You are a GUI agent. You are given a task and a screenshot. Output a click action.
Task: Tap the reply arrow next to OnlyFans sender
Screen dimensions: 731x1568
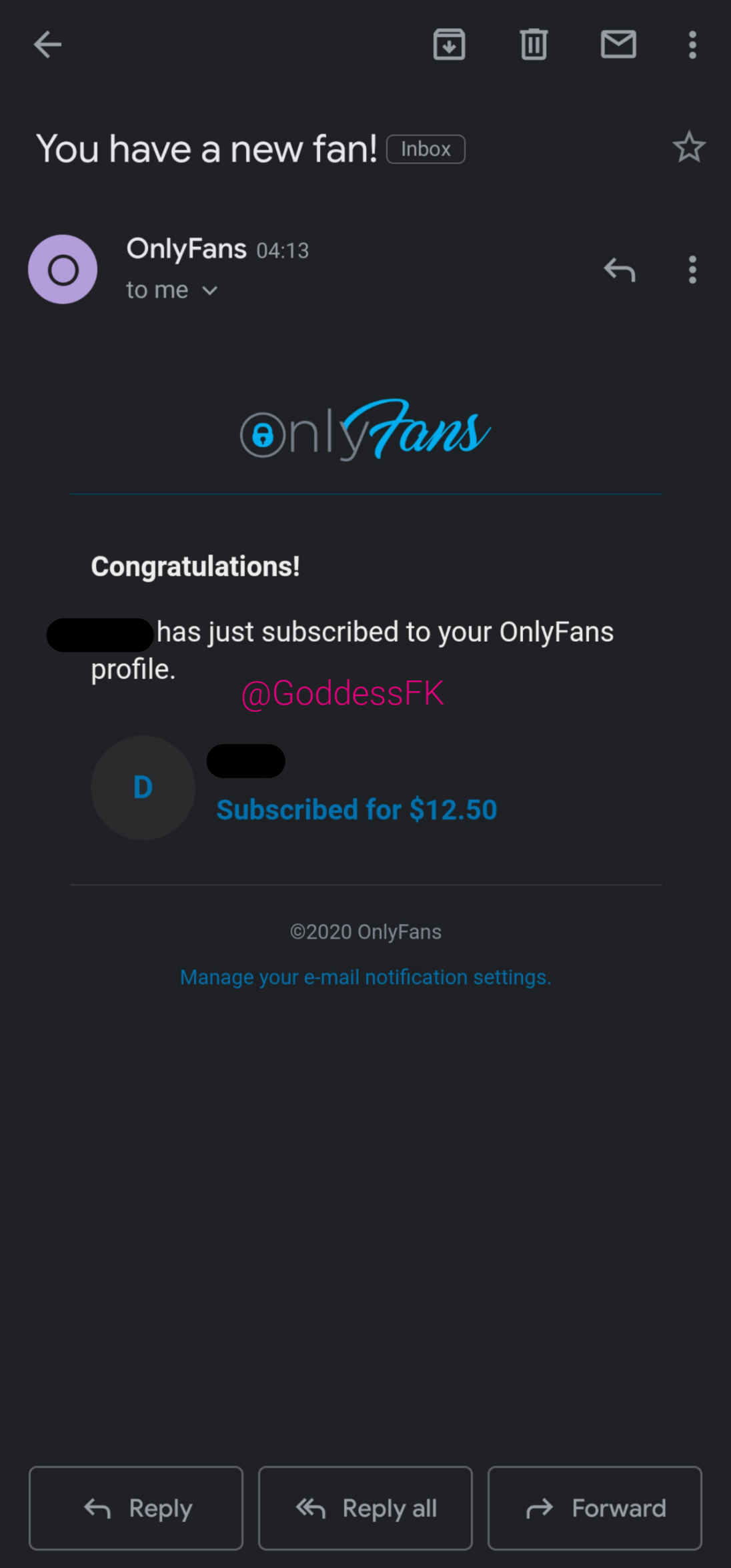[619, 270]
